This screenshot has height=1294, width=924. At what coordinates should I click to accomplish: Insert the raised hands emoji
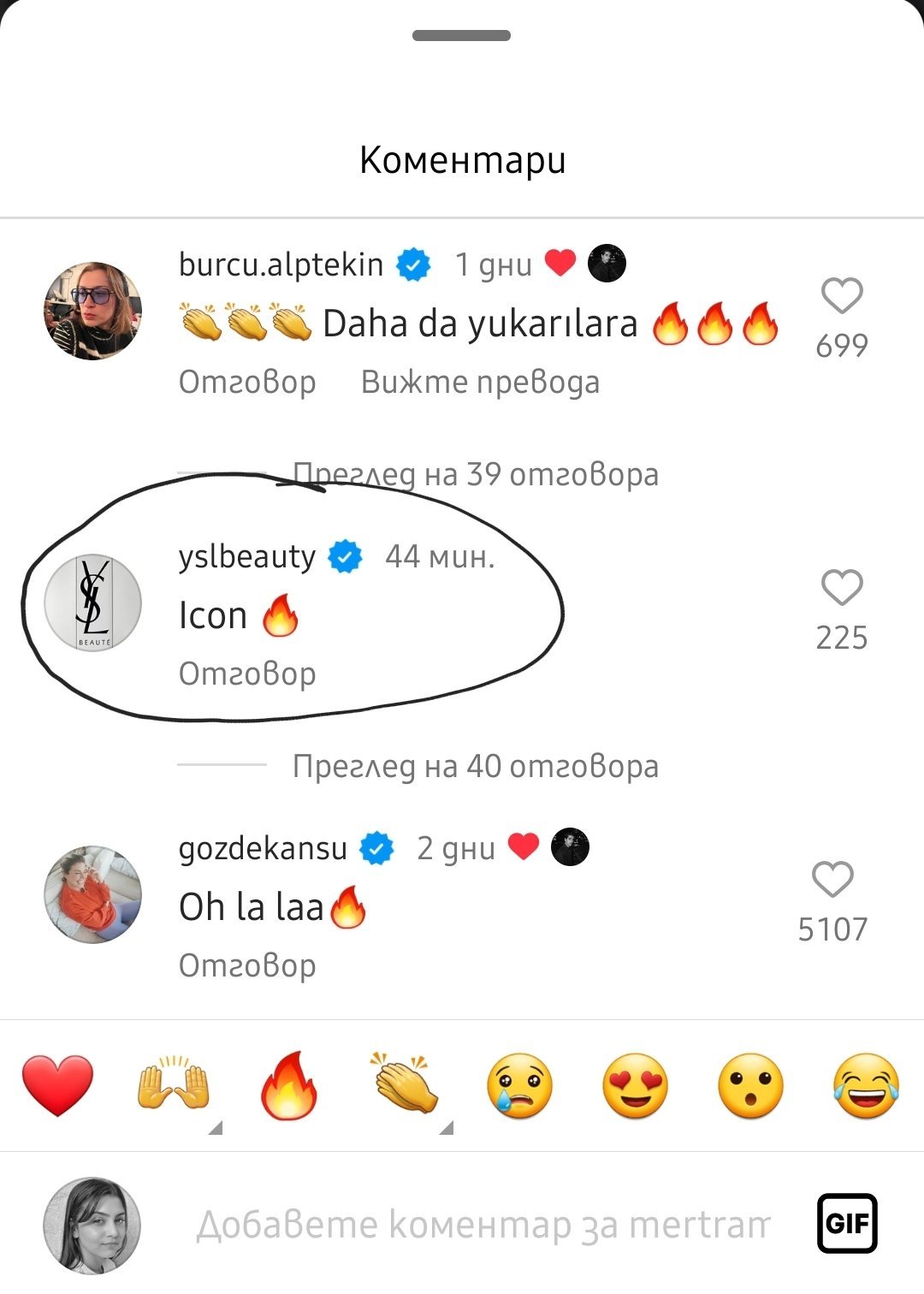tap(173, 1085)
